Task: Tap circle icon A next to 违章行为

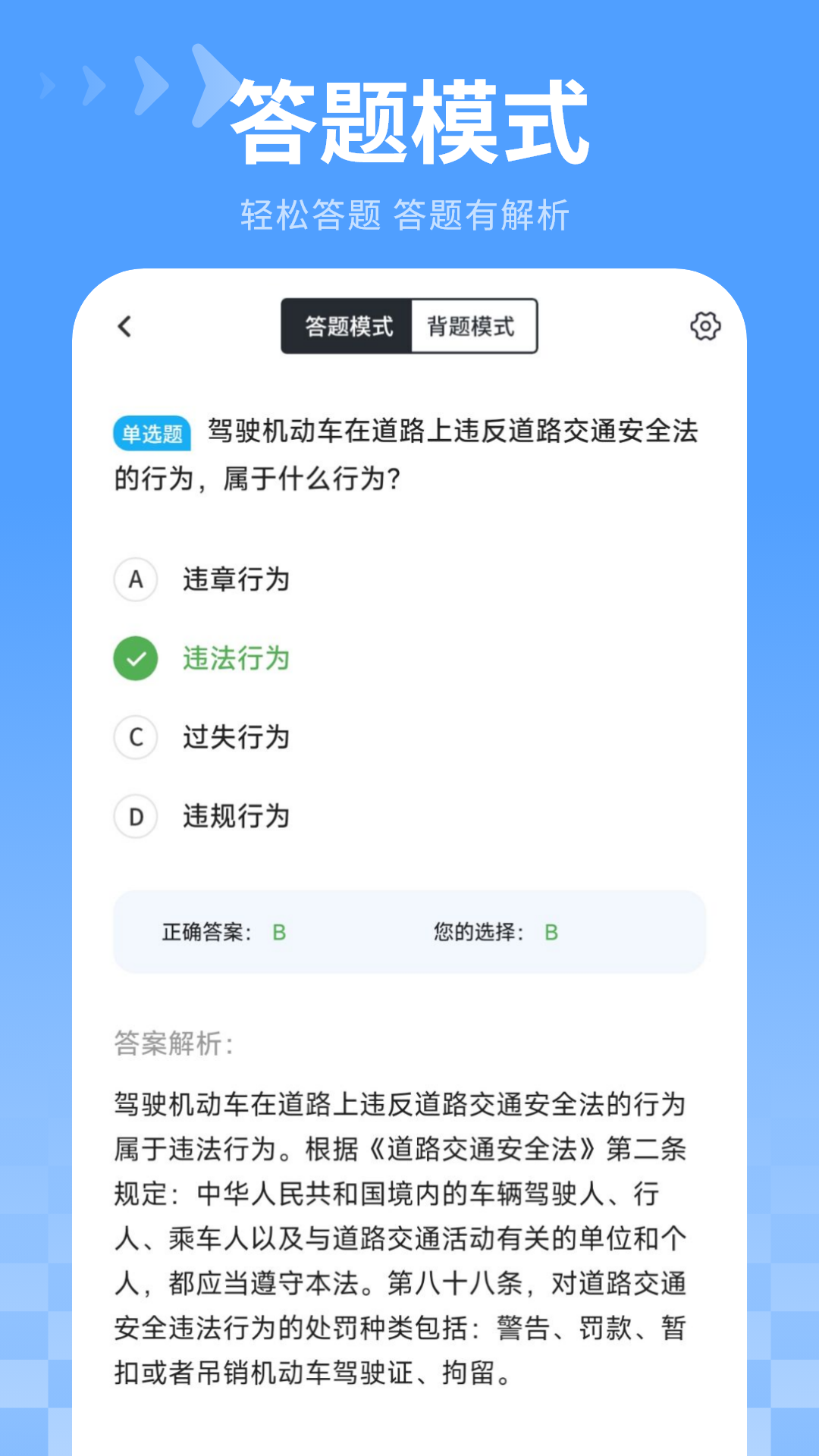Action: pos(136,580)
